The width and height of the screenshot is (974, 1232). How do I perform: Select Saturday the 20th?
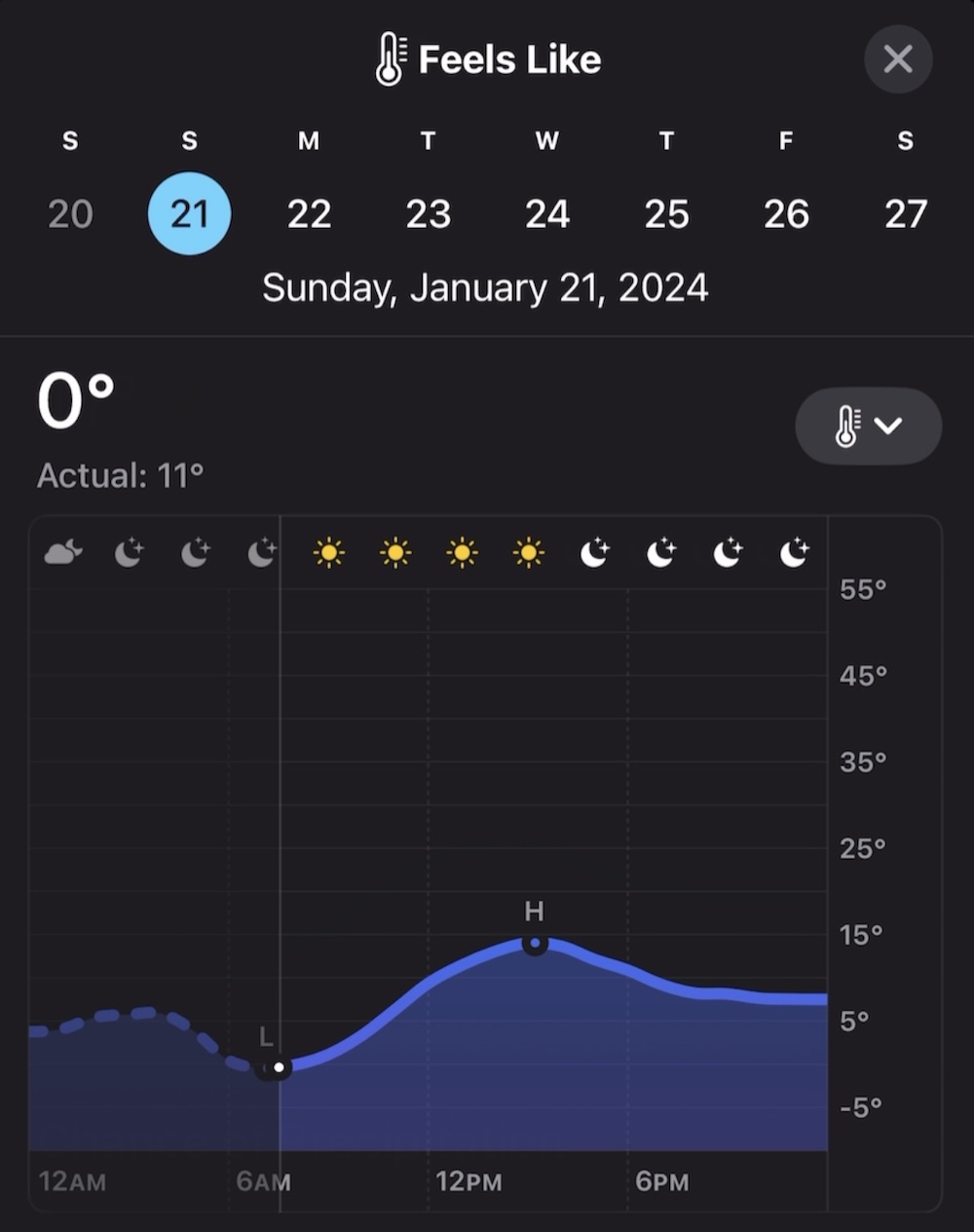click(70, 214)
